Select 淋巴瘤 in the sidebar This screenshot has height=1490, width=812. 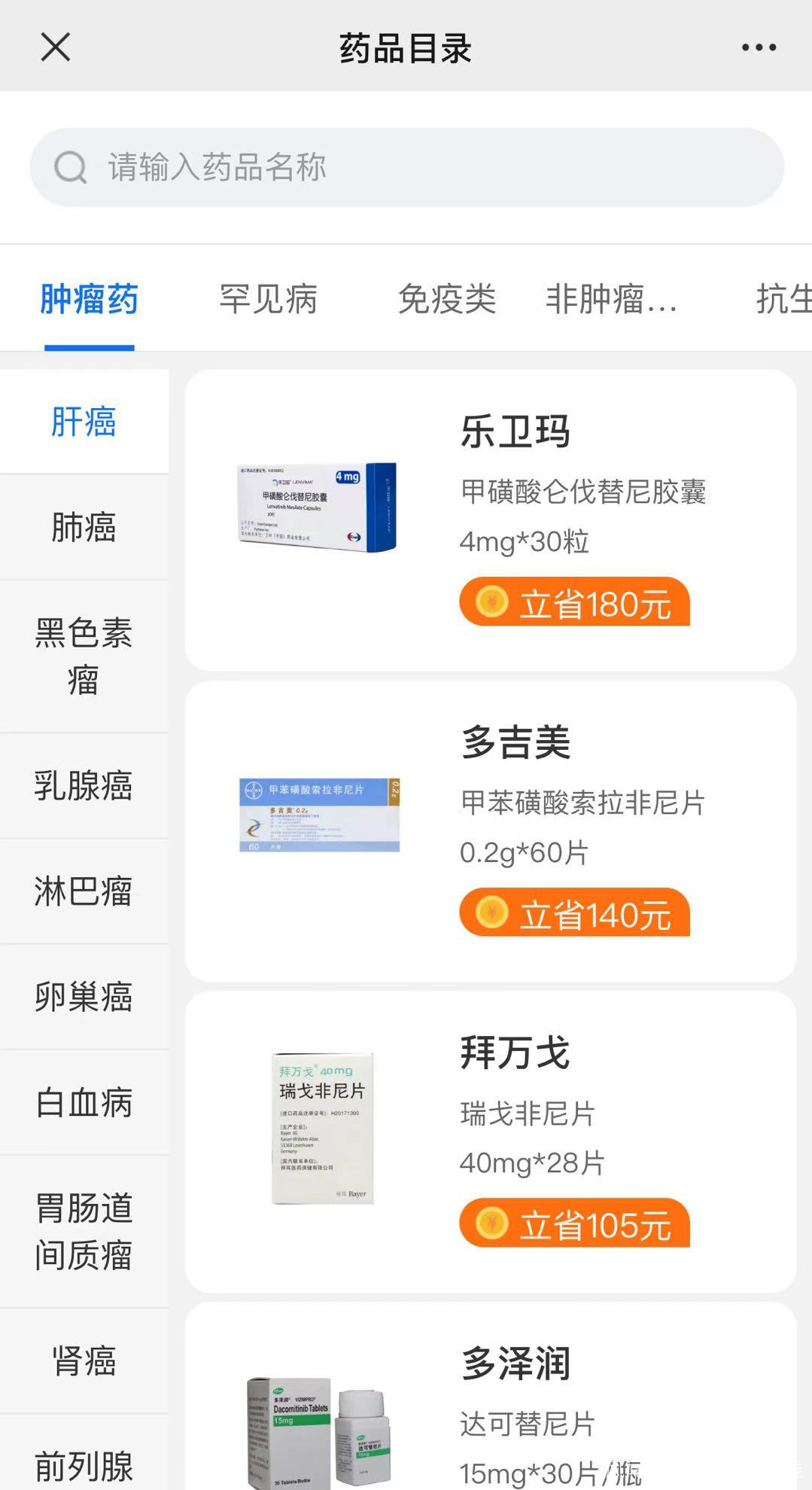point(84,891)
